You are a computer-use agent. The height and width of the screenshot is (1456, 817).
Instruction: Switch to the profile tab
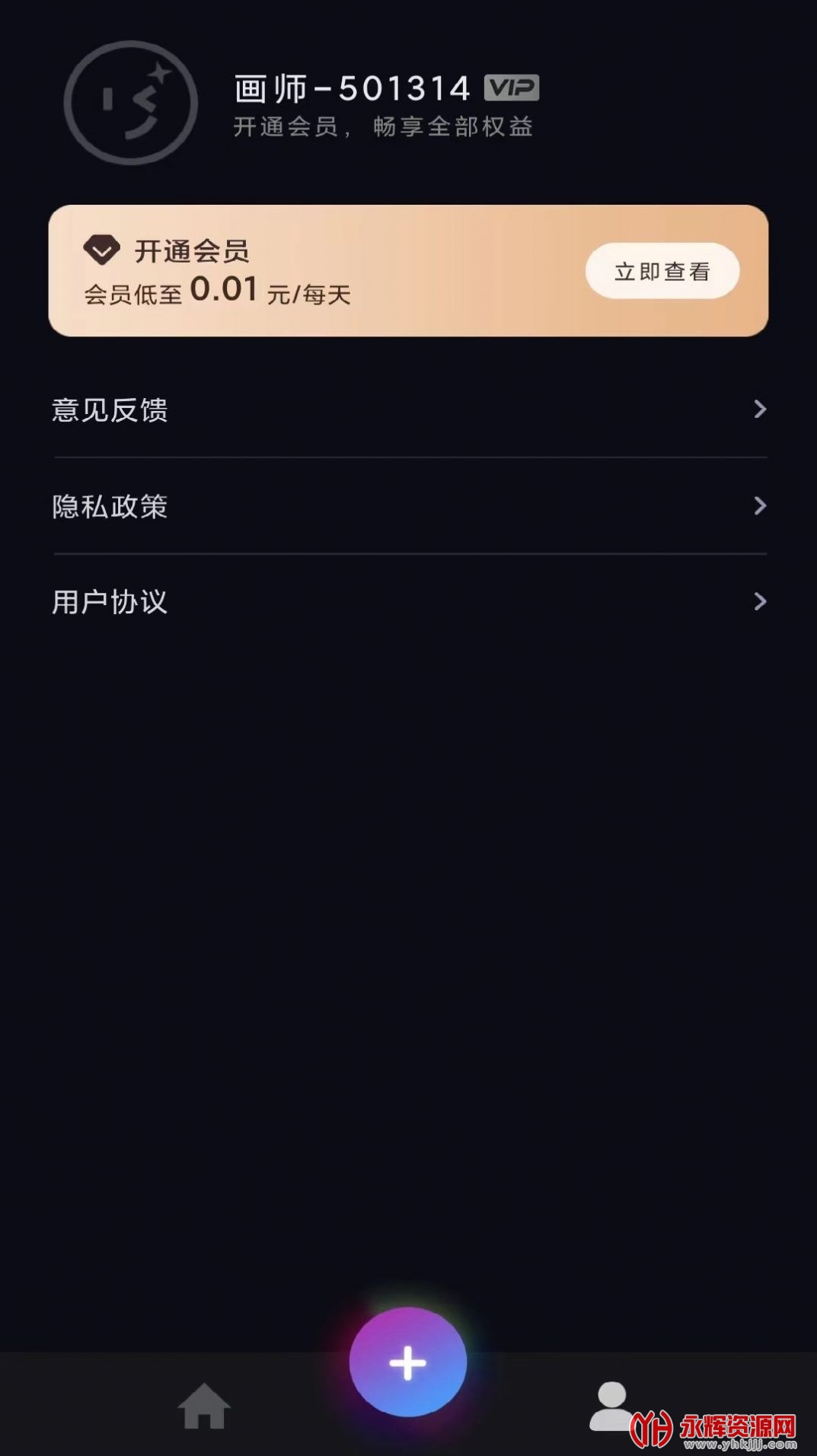pos(611,1405)
